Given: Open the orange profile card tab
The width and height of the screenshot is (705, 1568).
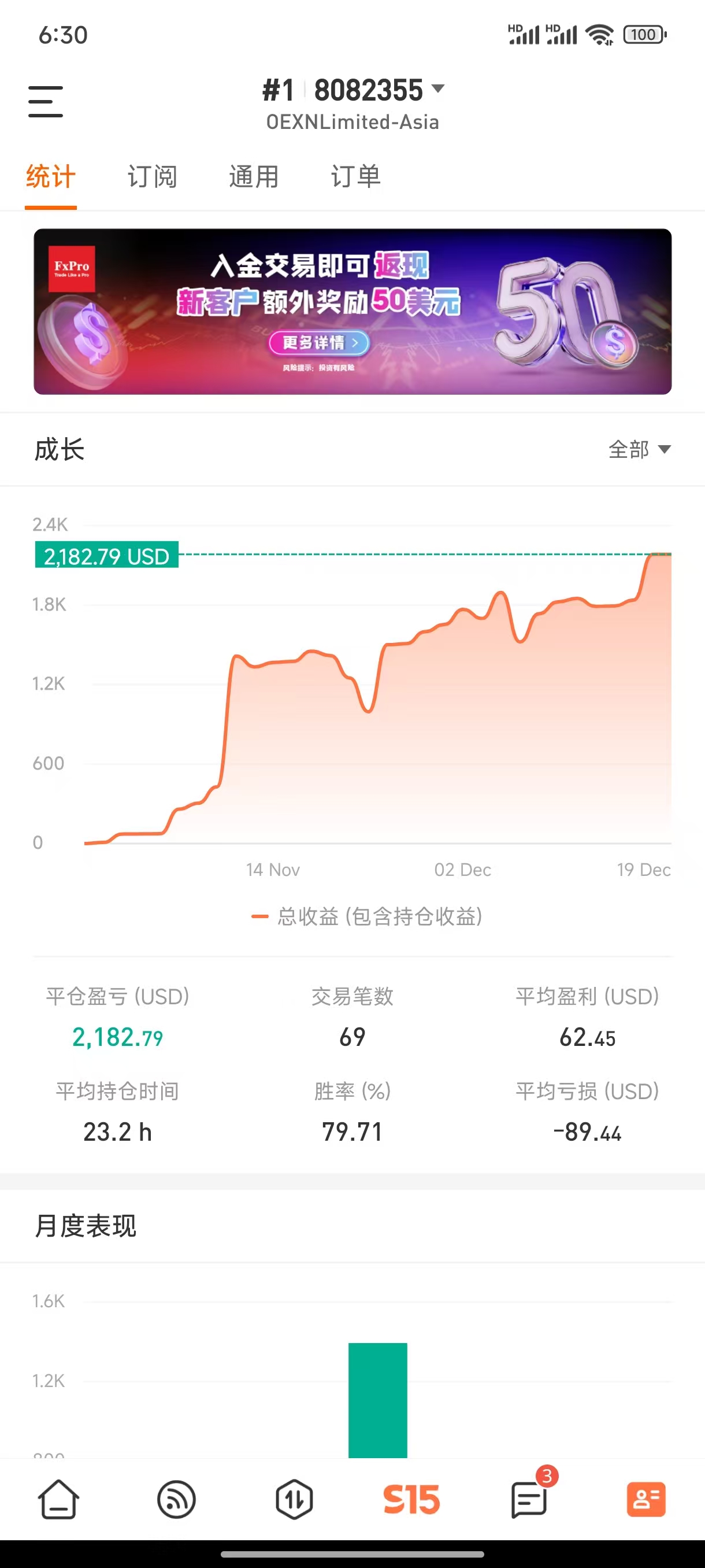Looking at the screenshot, I should tap(646, 1499).
